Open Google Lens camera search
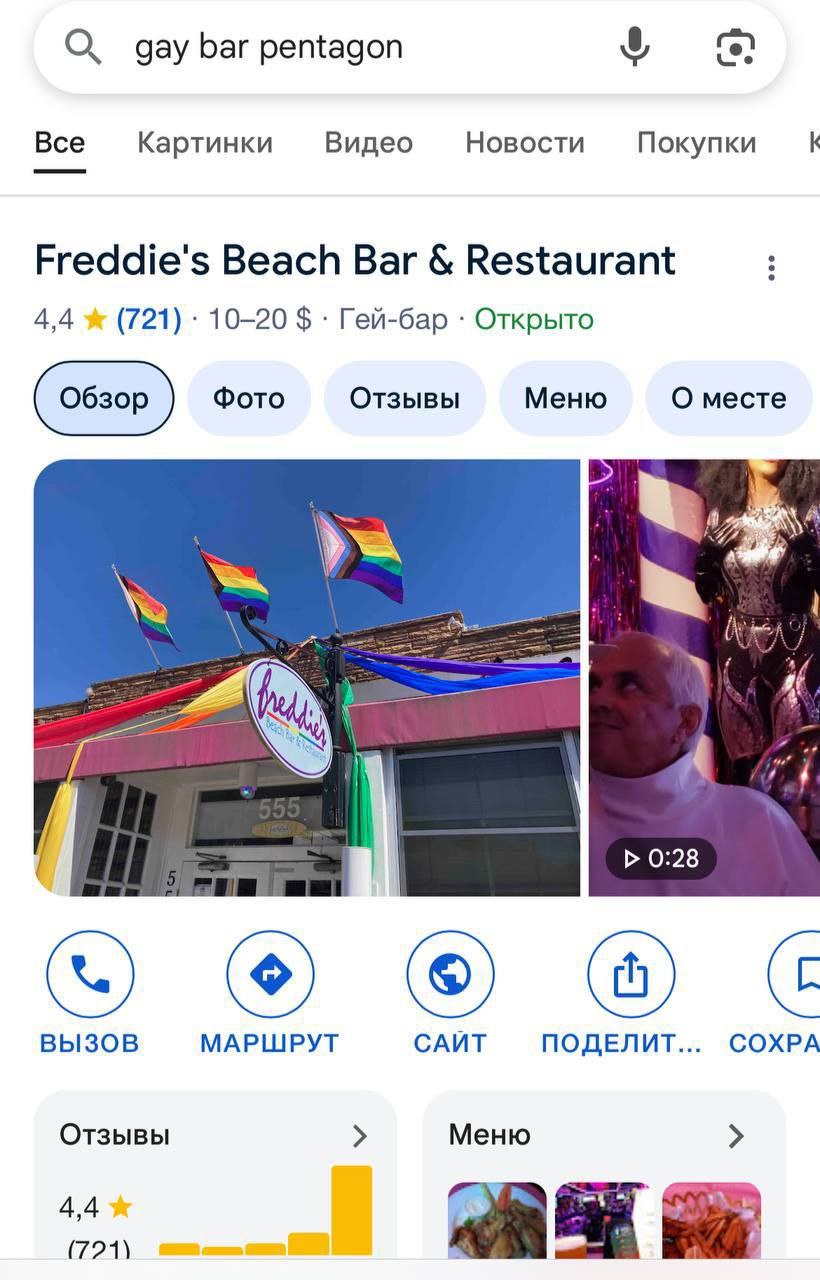This screenshot has height=1280, width=820. pos(735,47)
